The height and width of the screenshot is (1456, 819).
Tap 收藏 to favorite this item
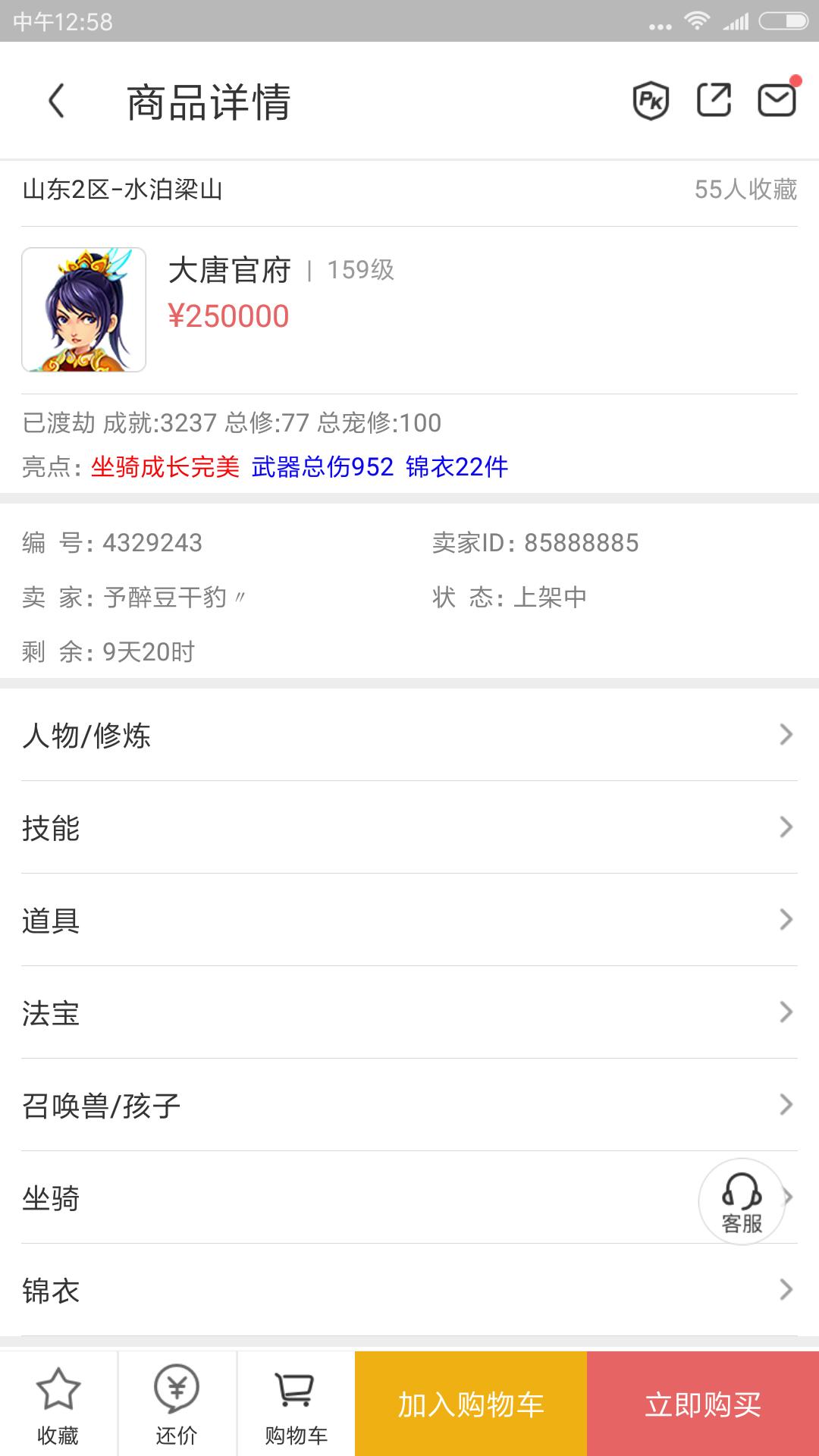click(58, 1404)
